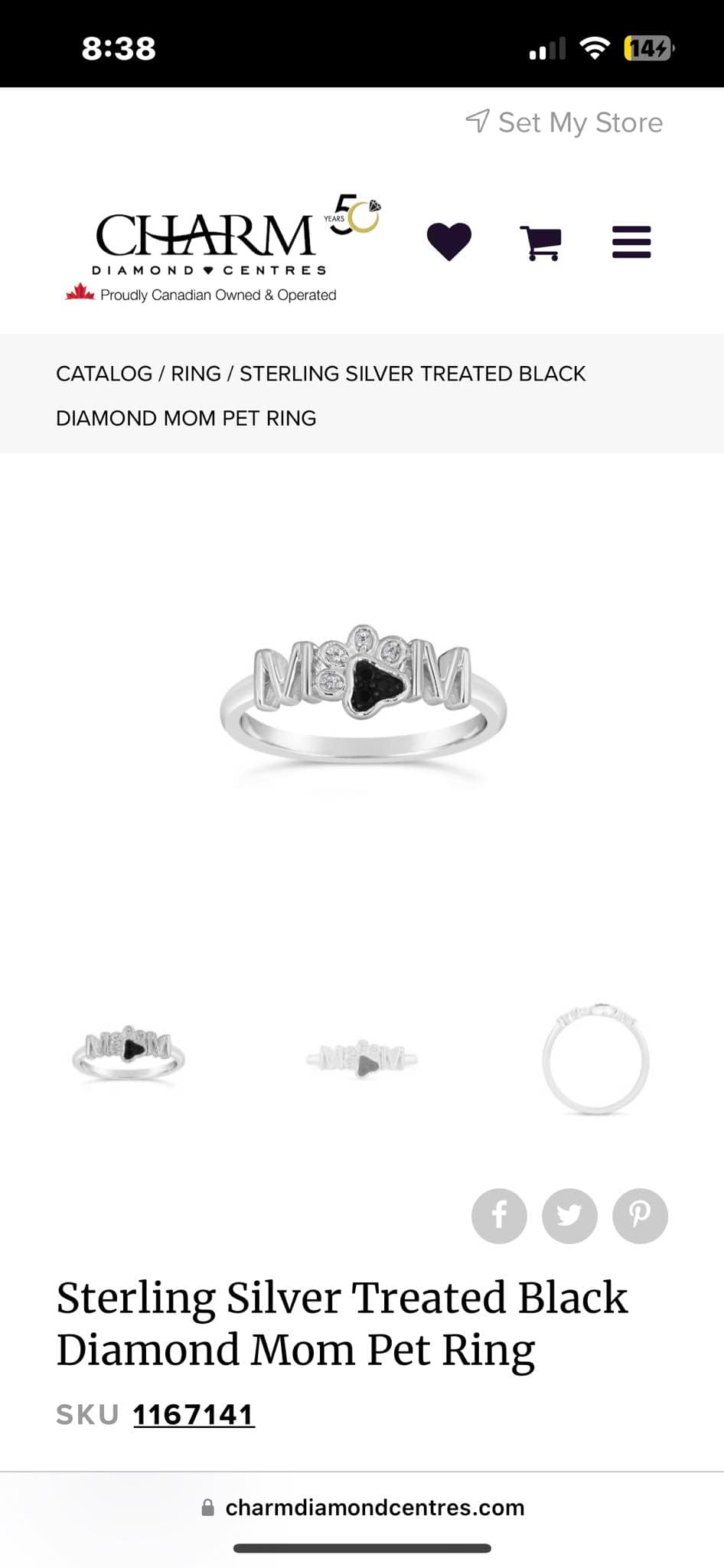This screenshot has height=1568, width=724.
Task: Open the shopping cart
Action: 541,243
